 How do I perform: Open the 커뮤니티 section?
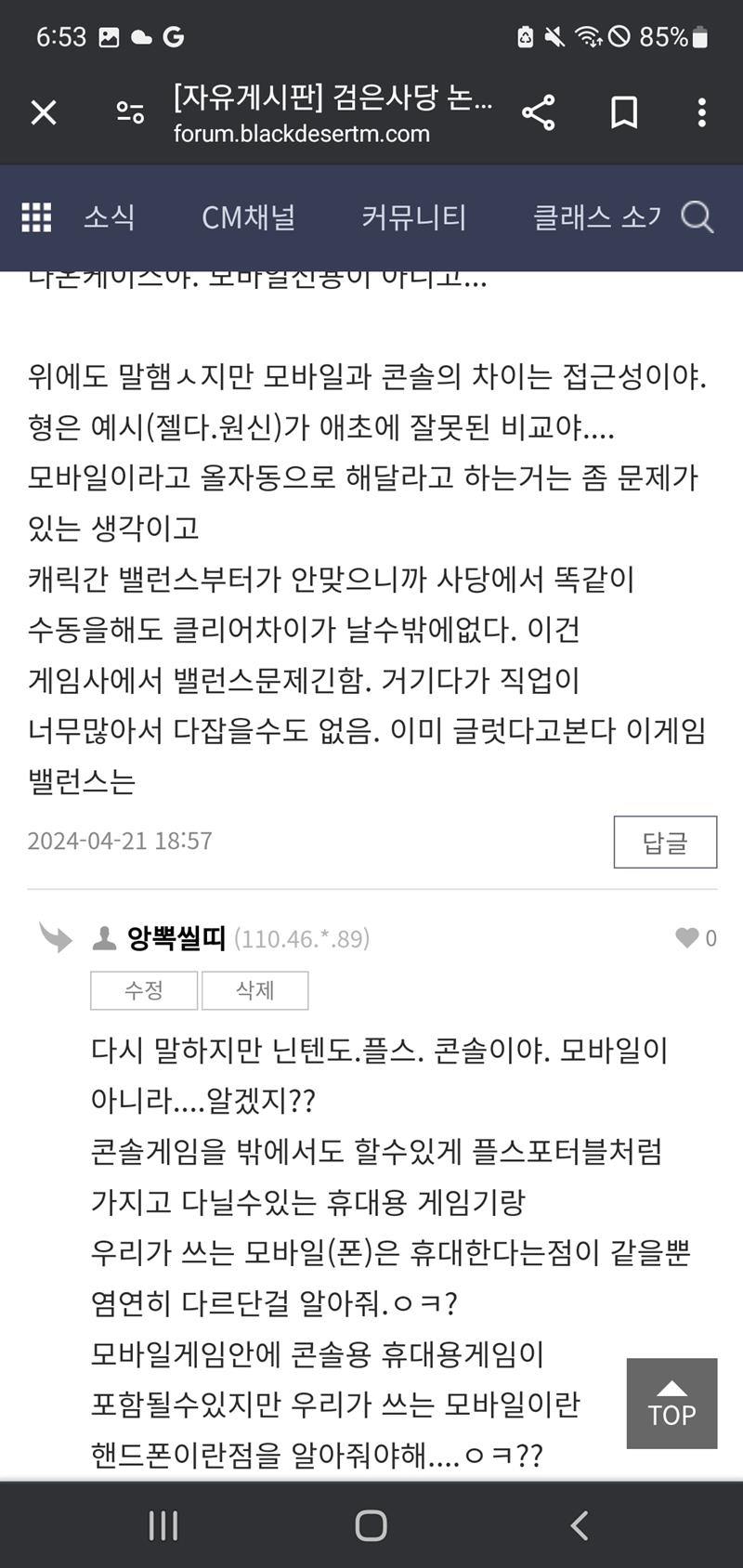click(x=413, y=217)
